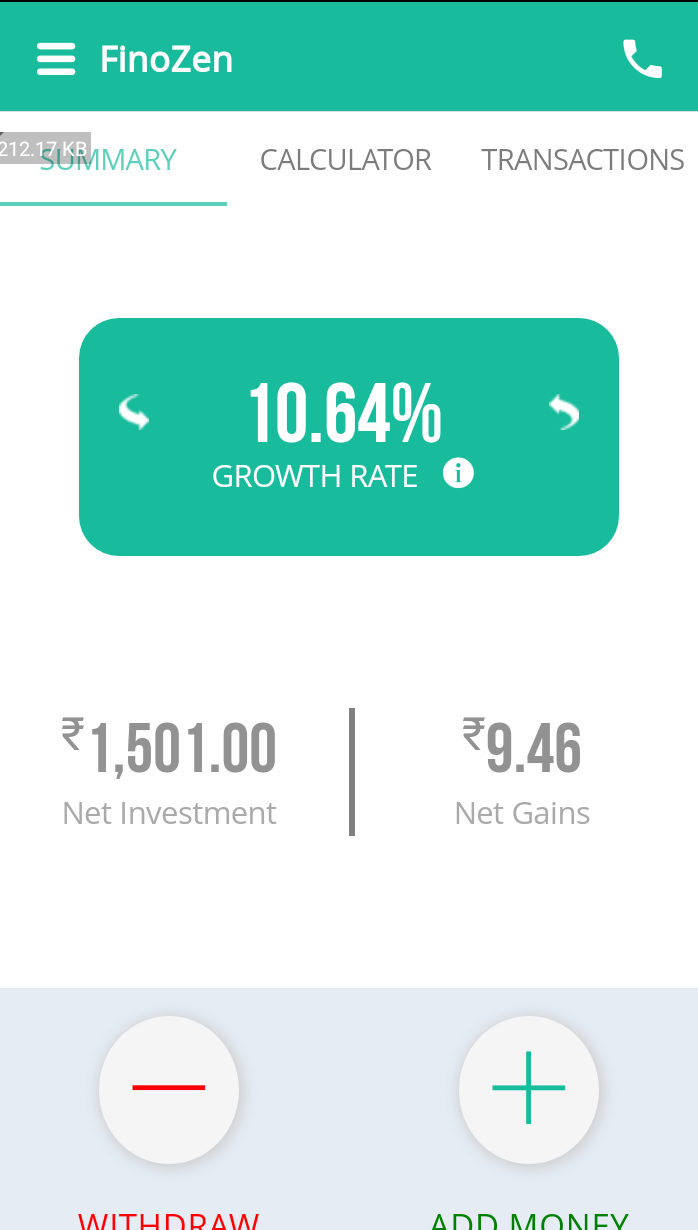Show the next card via right arrow

pyautogui.click(x=564, y=411)
